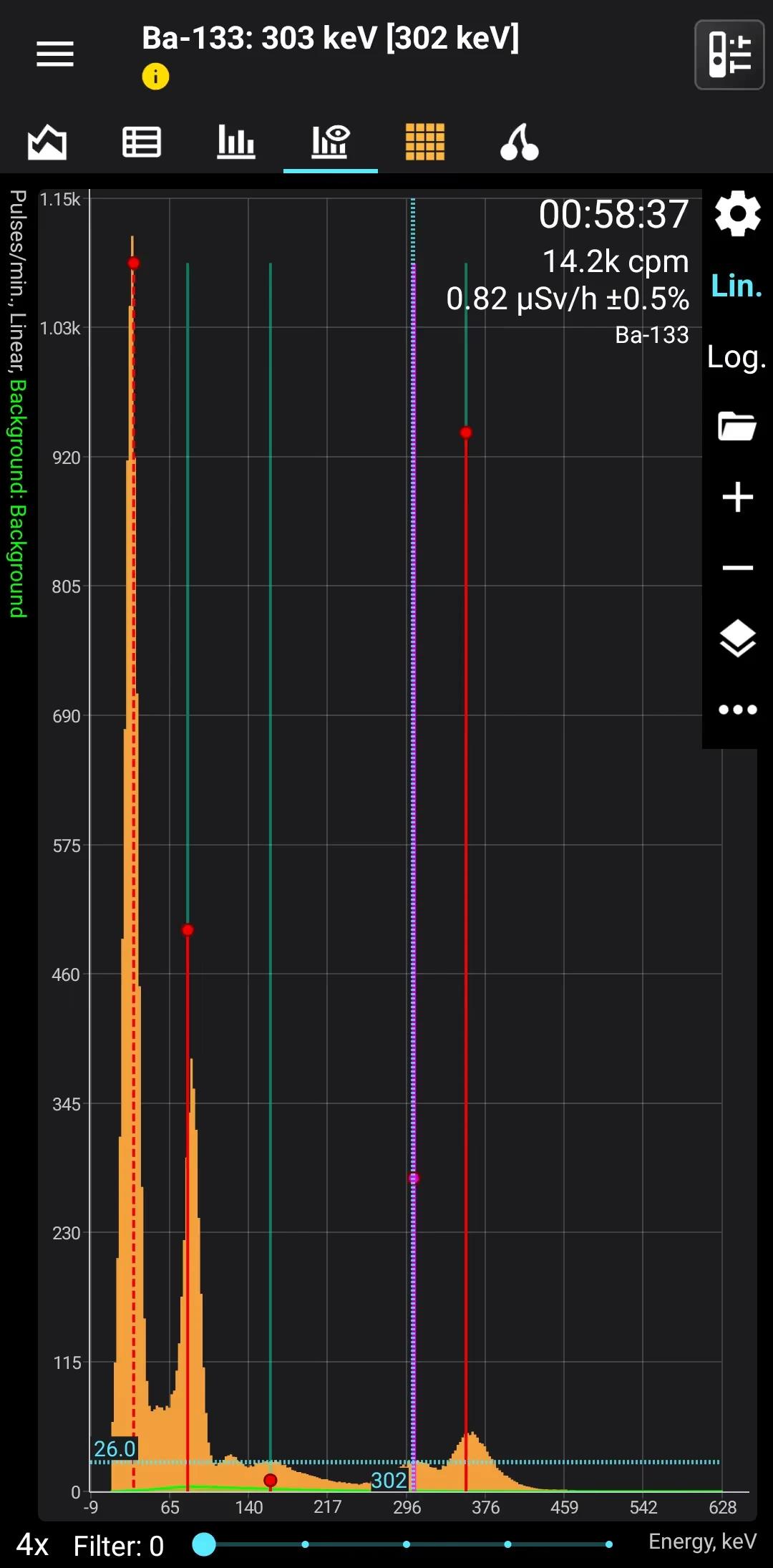Zoom out with the minus icon
This screenshot has width=773, height=1568.
coord(737,568)
